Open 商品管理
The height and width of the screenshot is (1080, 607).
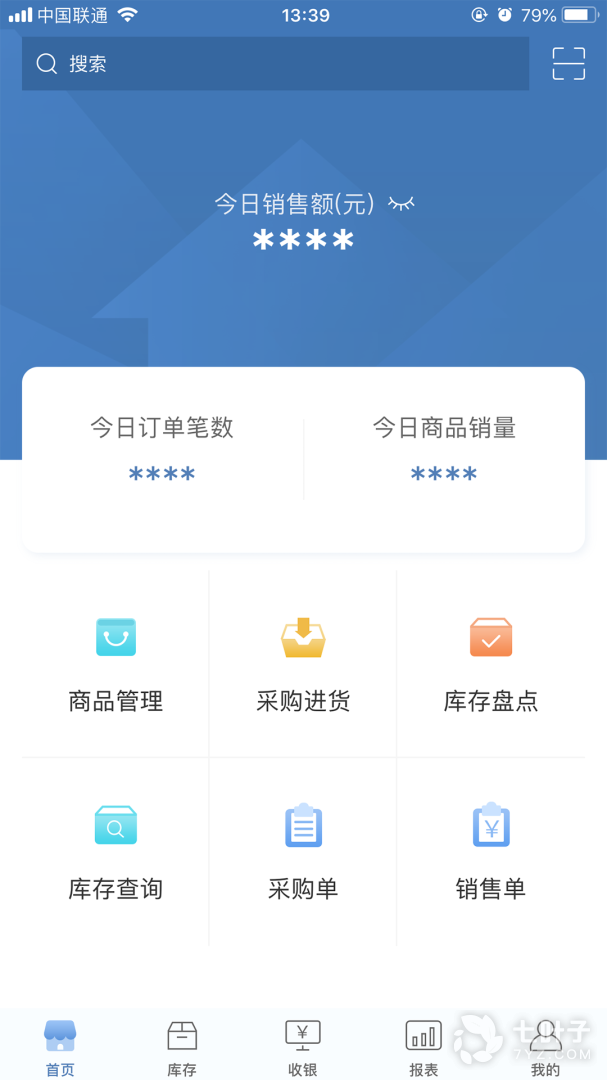[x=116, y=664]
